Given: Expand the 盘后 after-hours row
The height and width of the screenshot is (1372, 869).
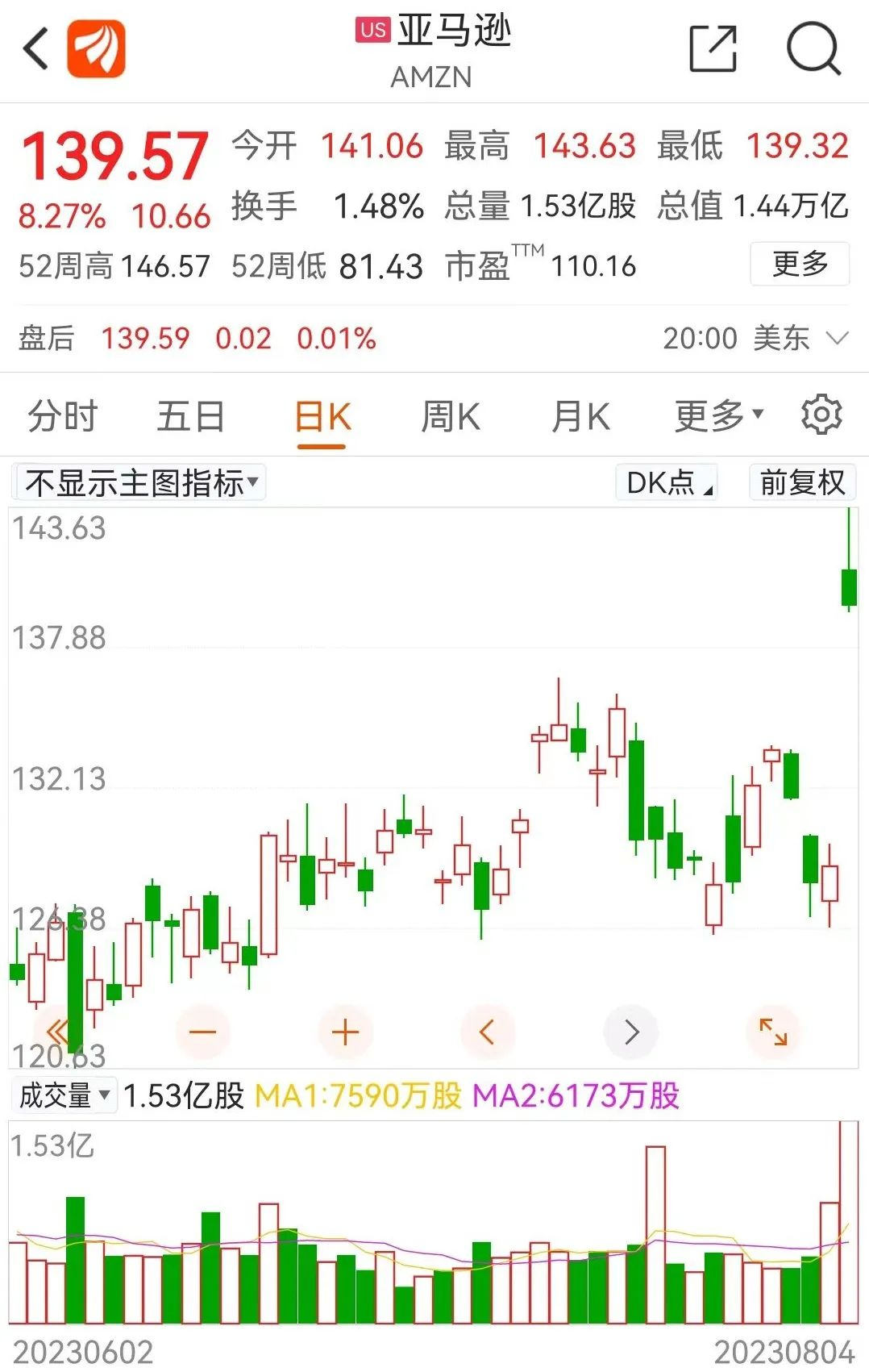Looking at the screenshot, I should point(838,338).
